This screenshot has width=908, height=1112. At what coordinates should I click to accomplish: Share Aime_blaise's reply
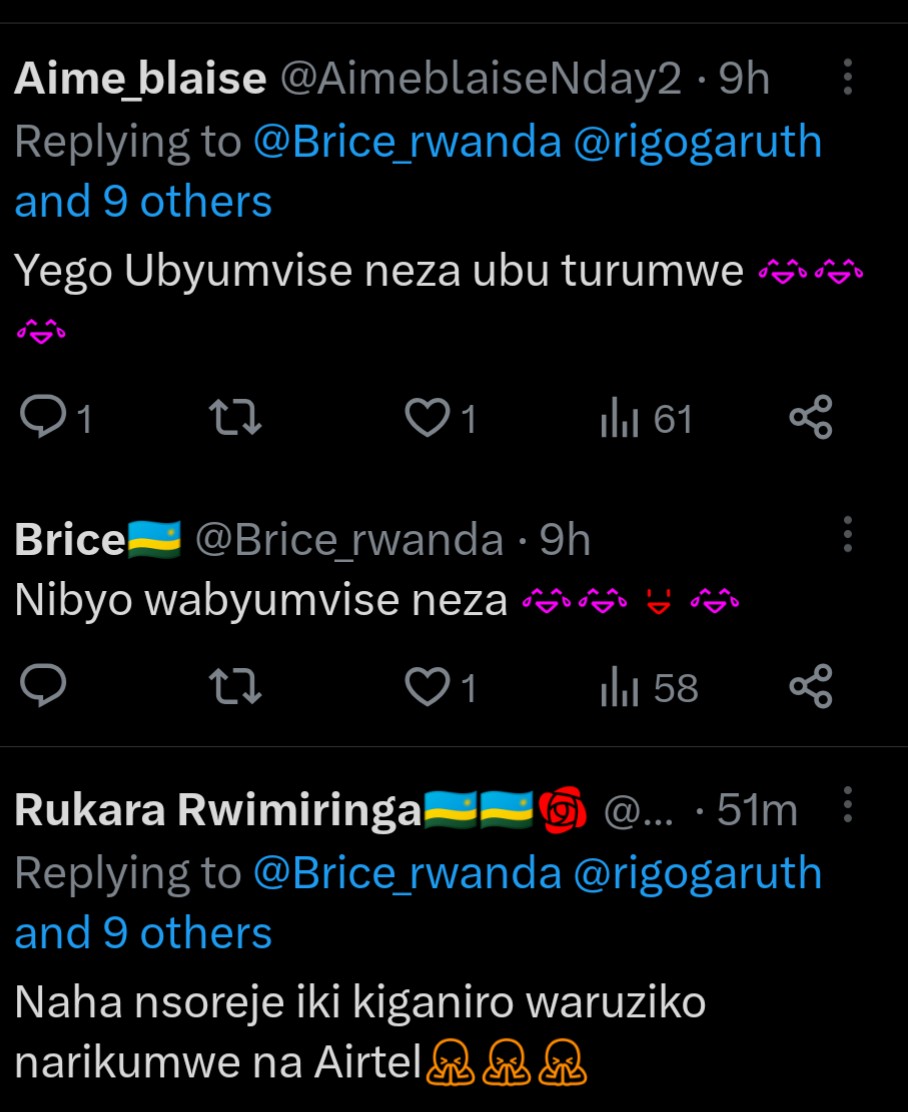810,418
